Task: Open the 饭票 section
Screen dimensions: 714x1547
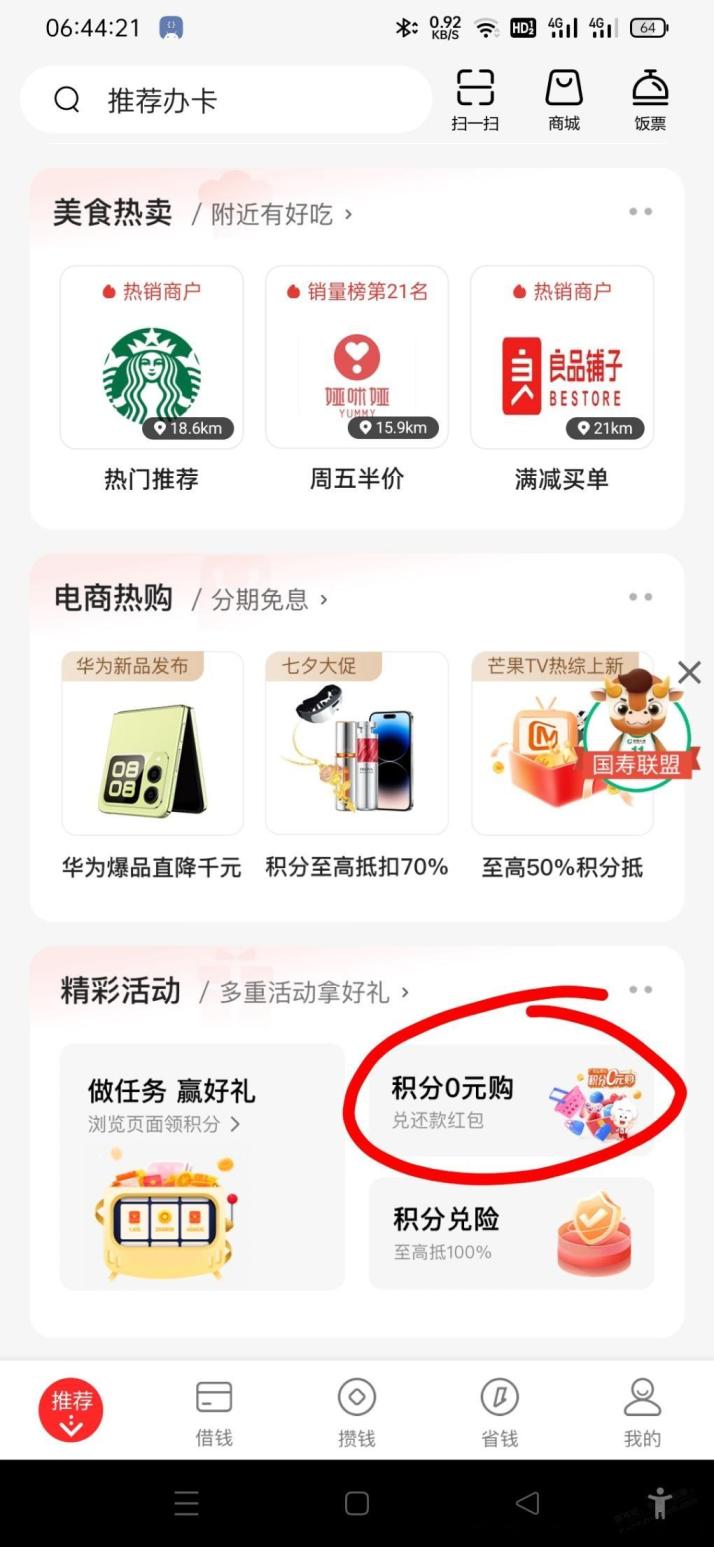Action: pyautogui.click(x=650, y=101)
